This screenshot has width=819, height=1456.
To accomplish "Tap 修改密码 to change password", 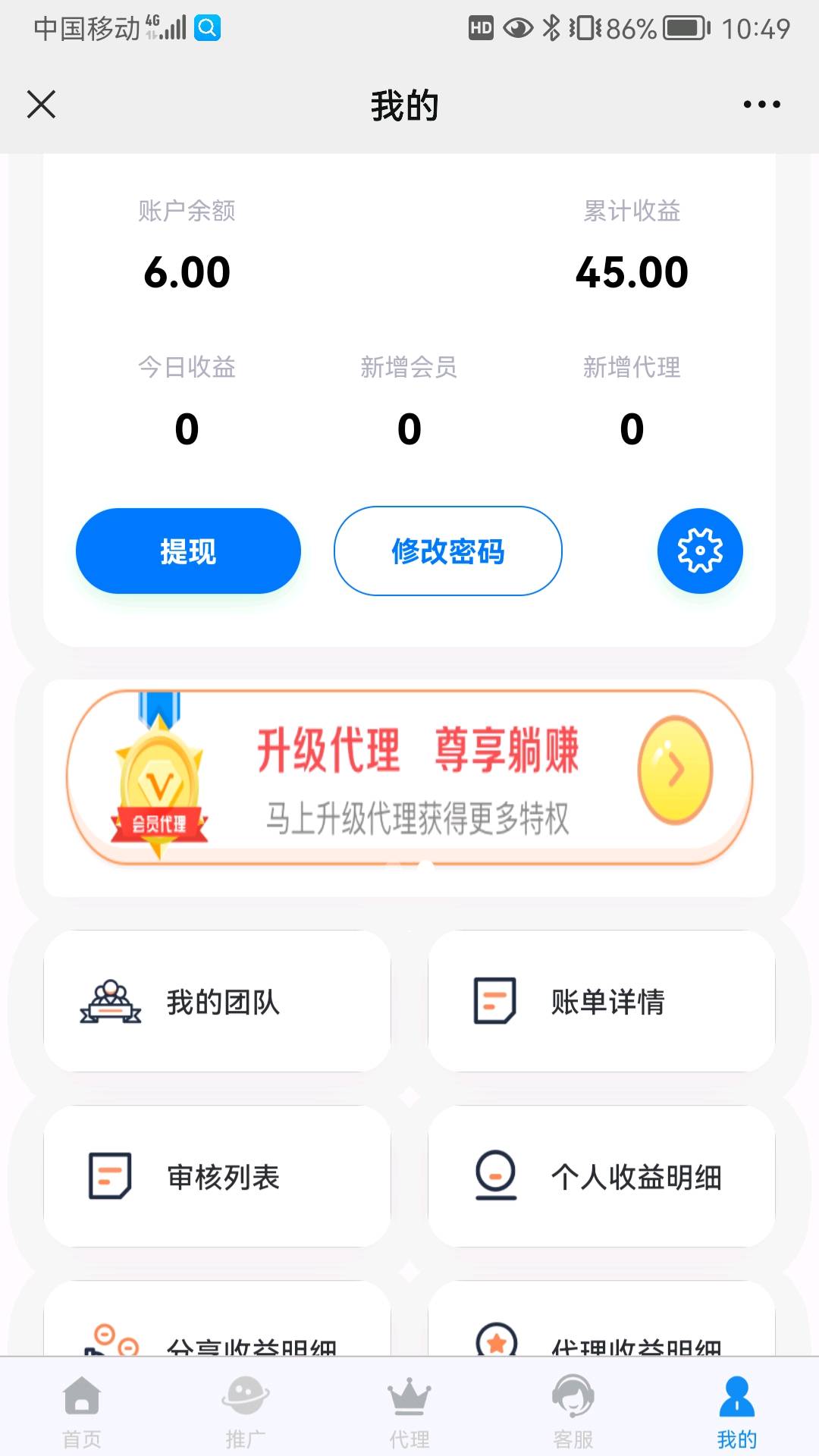I will point(447,551).
